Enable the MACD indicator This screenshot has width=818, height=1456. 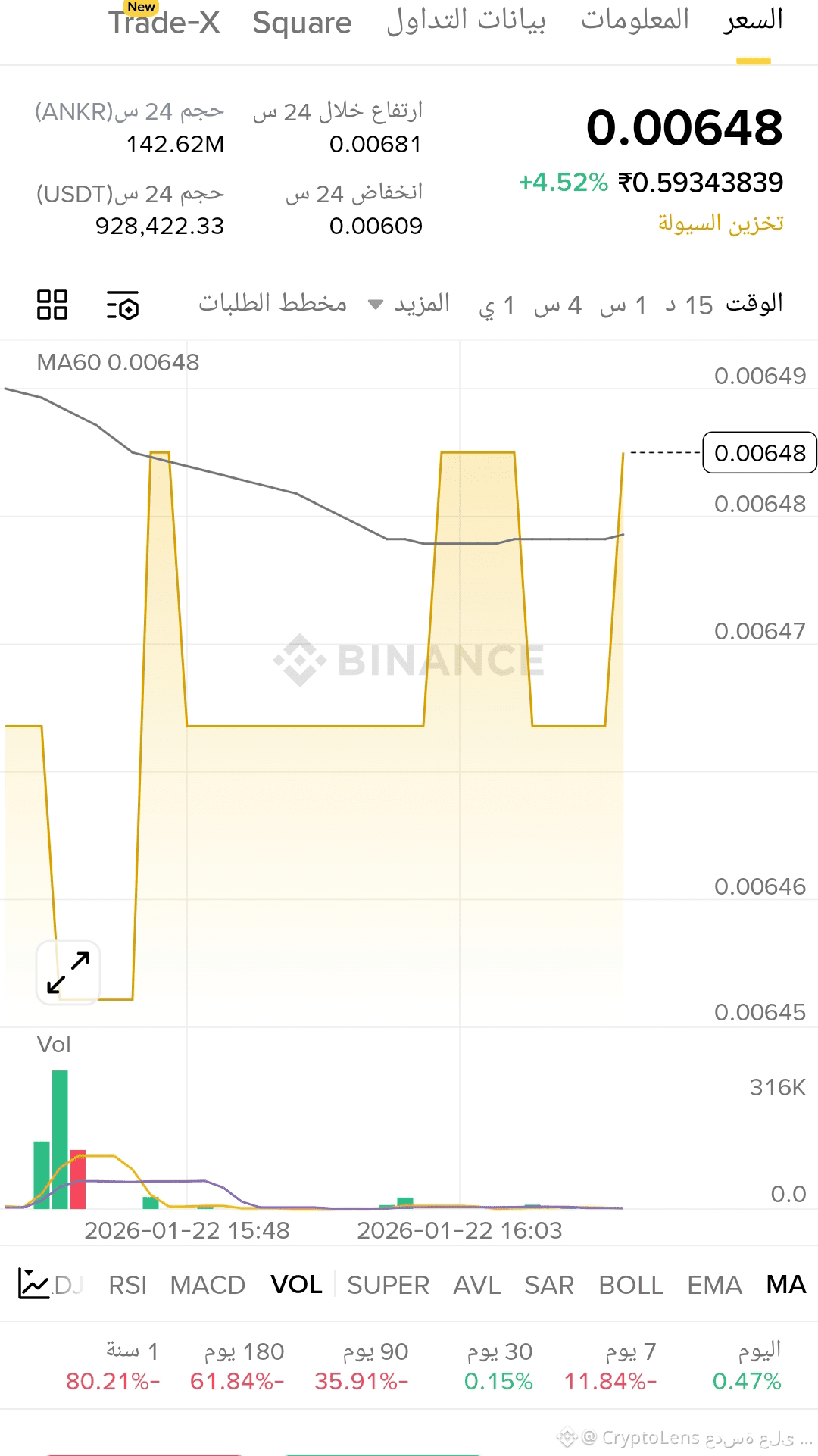point(208,1285)
